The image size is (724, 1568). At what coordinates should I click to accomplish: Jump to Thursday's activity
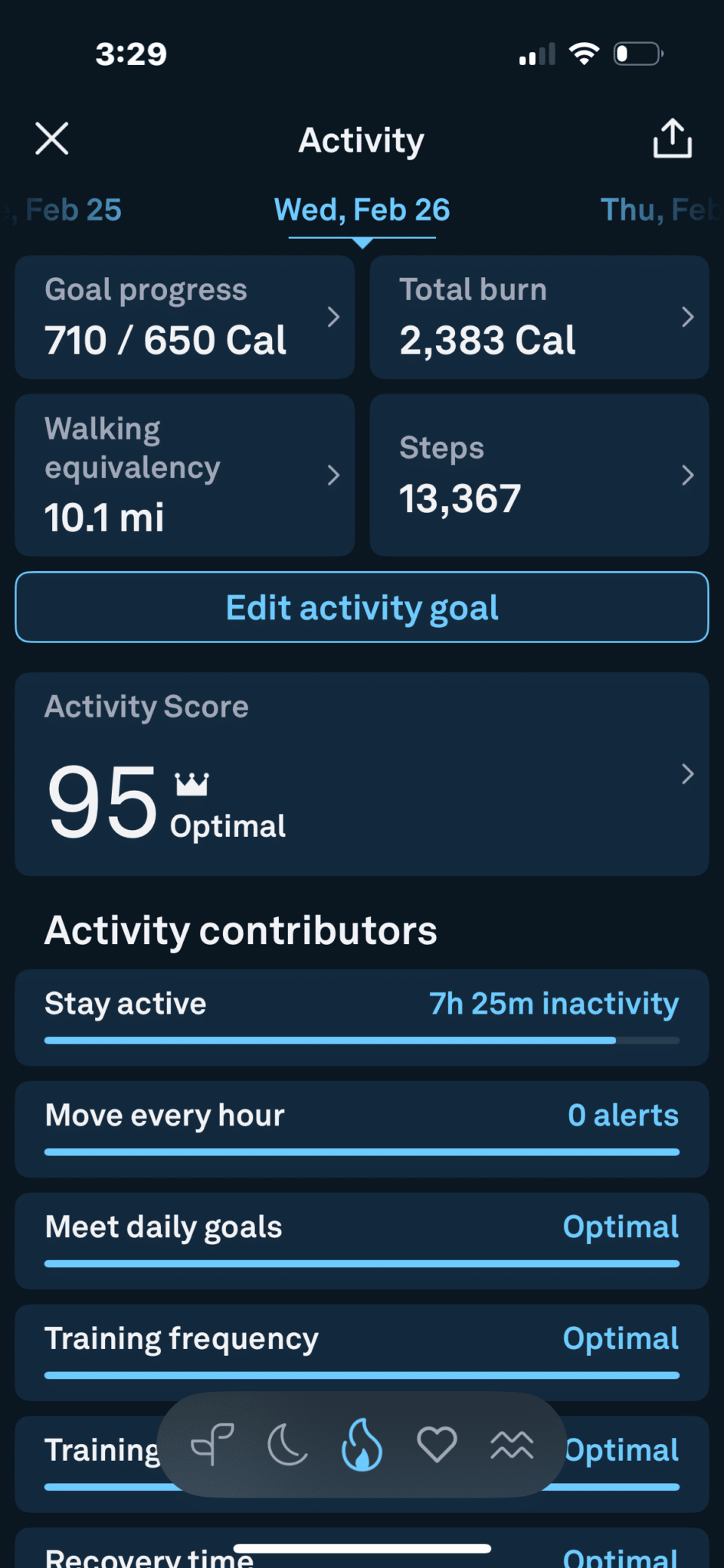[657, 210]
